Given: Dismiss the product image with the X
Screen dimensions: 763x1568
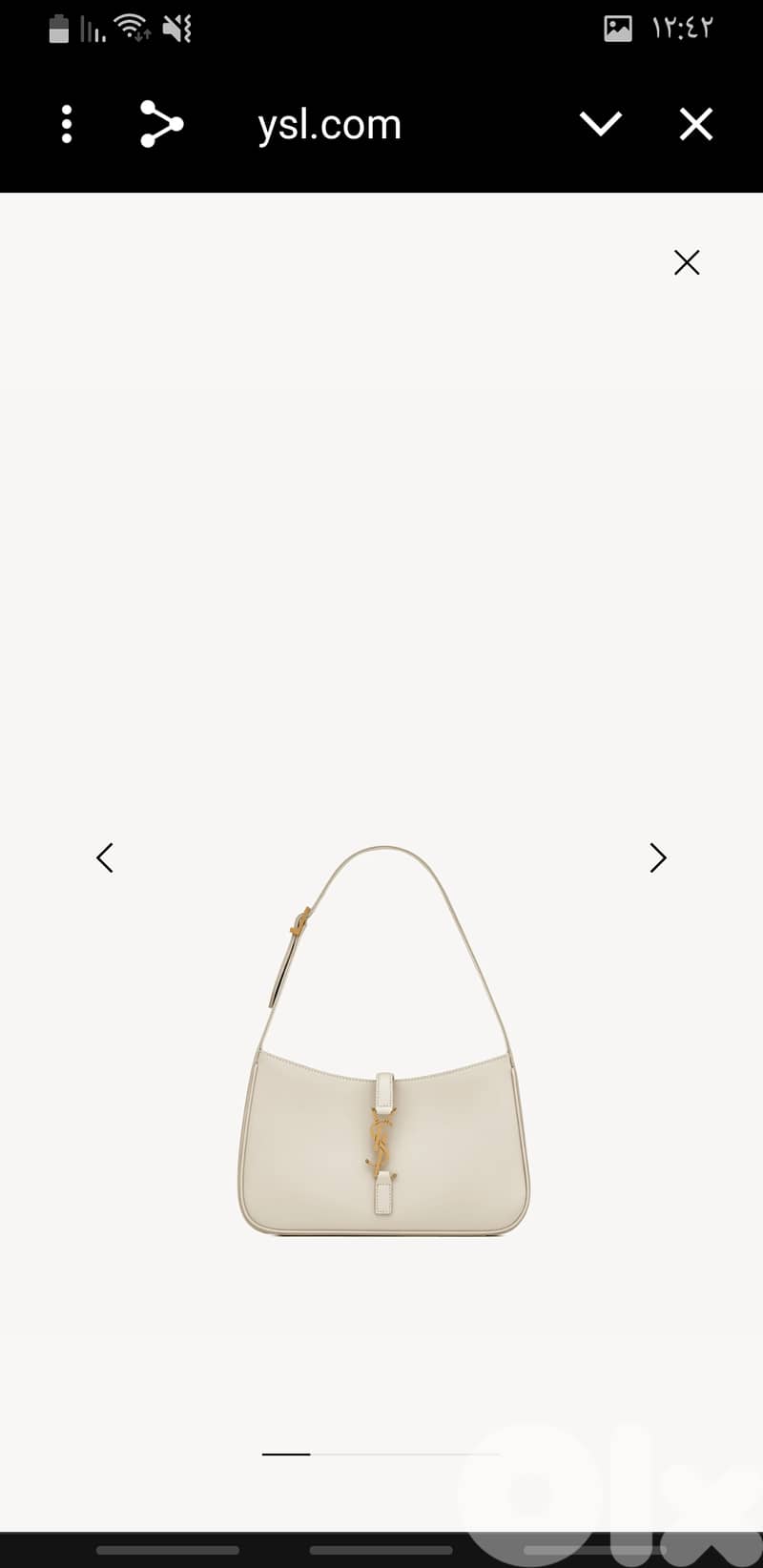Looking at the screenshot, I should (x=687, y=262).
